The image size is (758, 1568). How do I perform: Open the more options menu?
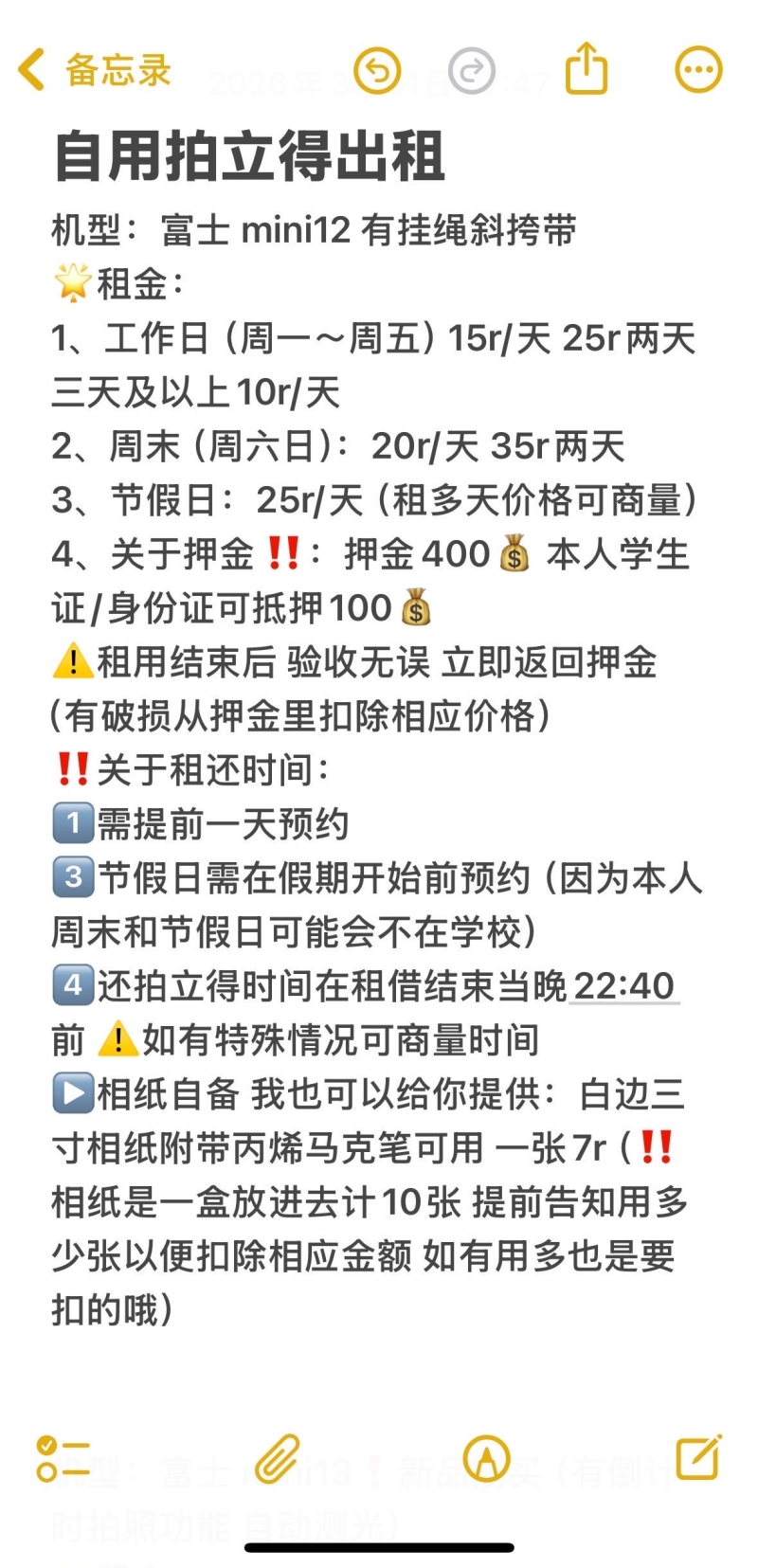tap(698, 70)
